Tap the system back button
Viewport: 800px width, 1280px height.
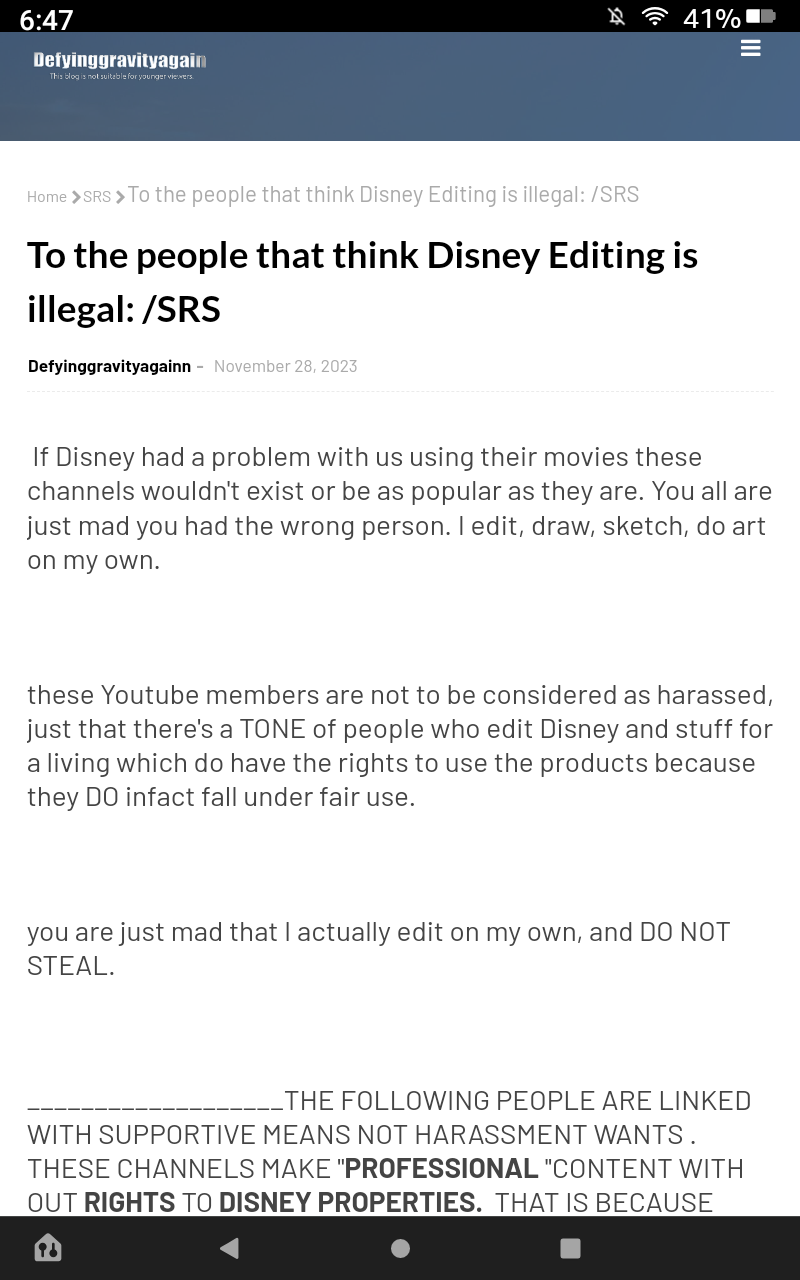pos(229,1248)
